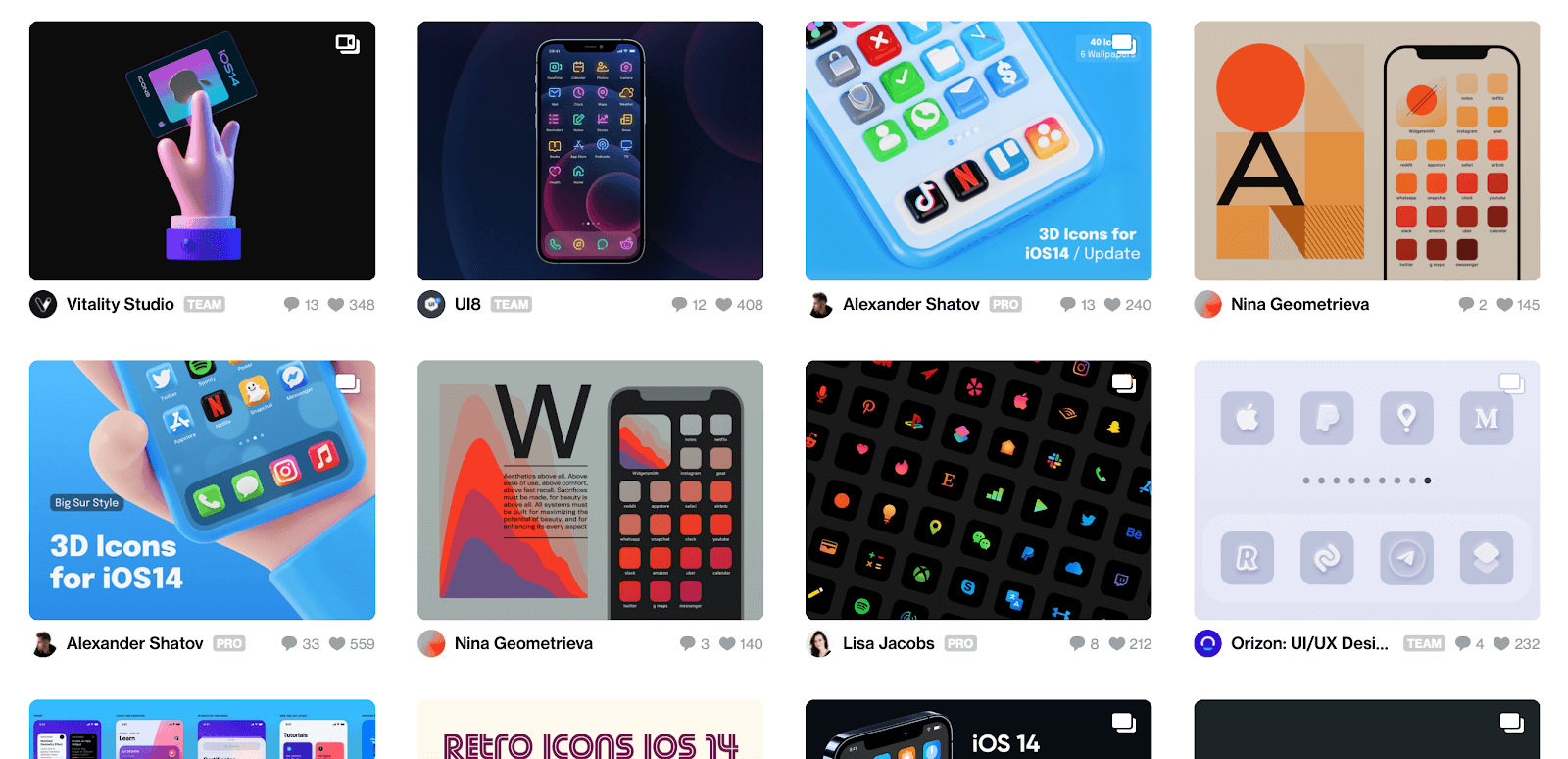Open Nina Geometrieva's letter W shot
Viewport: 1568px width, 759px height.
590,490
